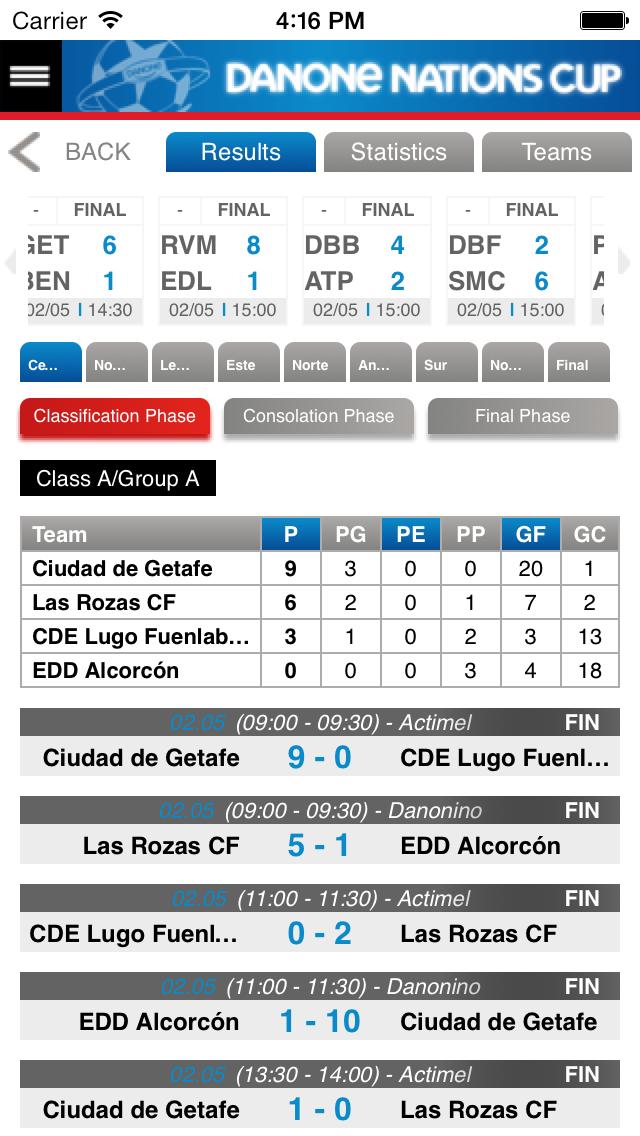The image size is (640, 1136).
Task: Choose the An... zone tab
Action: coord(380,364)
